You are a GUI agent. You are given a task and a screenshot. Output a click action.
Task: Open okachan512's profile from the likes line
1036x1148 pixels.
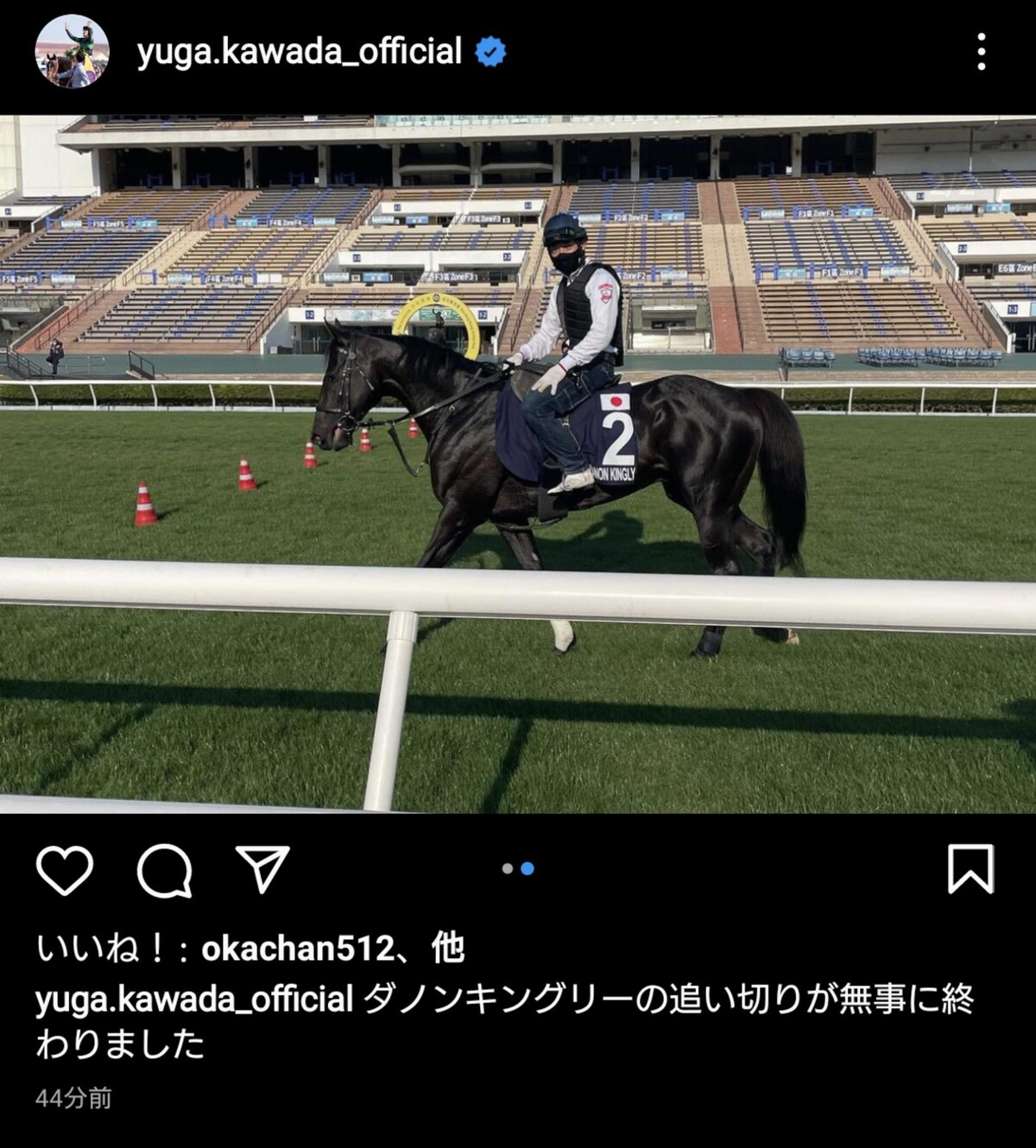(x=297, y=949)
